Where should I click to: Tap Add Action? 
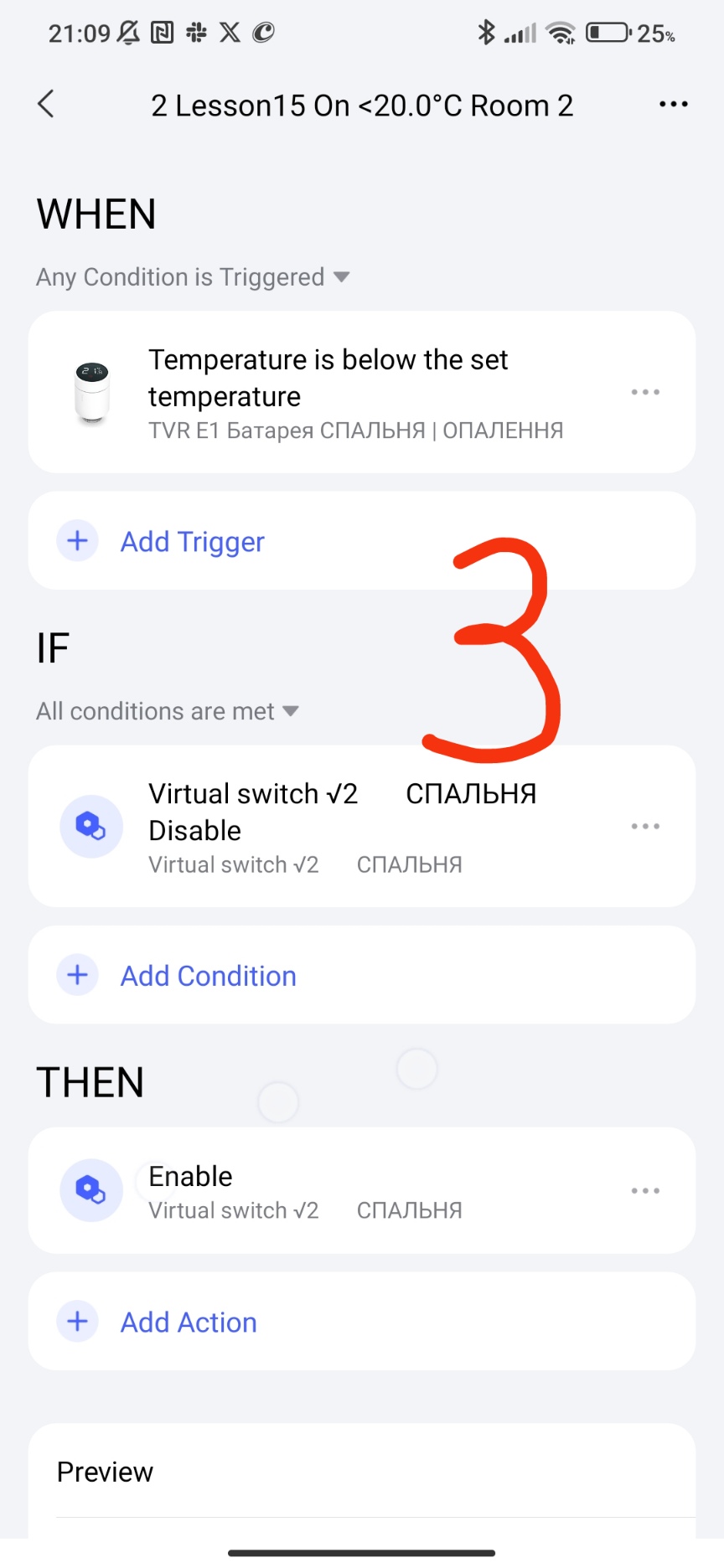(x=189, y=1322)
